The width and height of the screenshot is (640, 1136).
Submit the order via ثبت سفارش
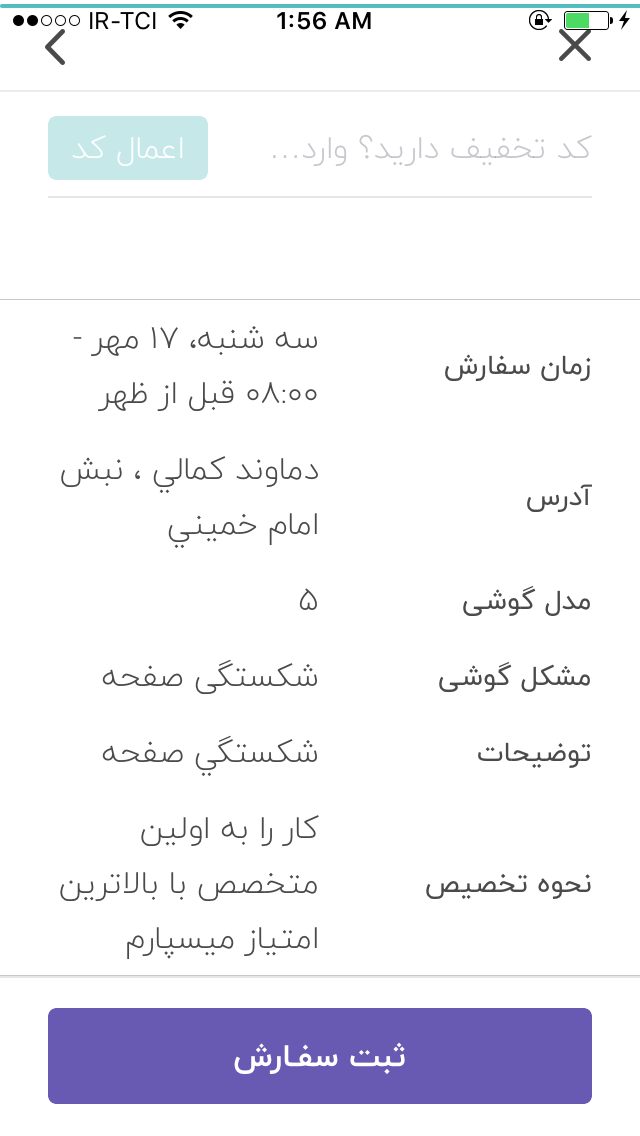tap(320, 1056)
